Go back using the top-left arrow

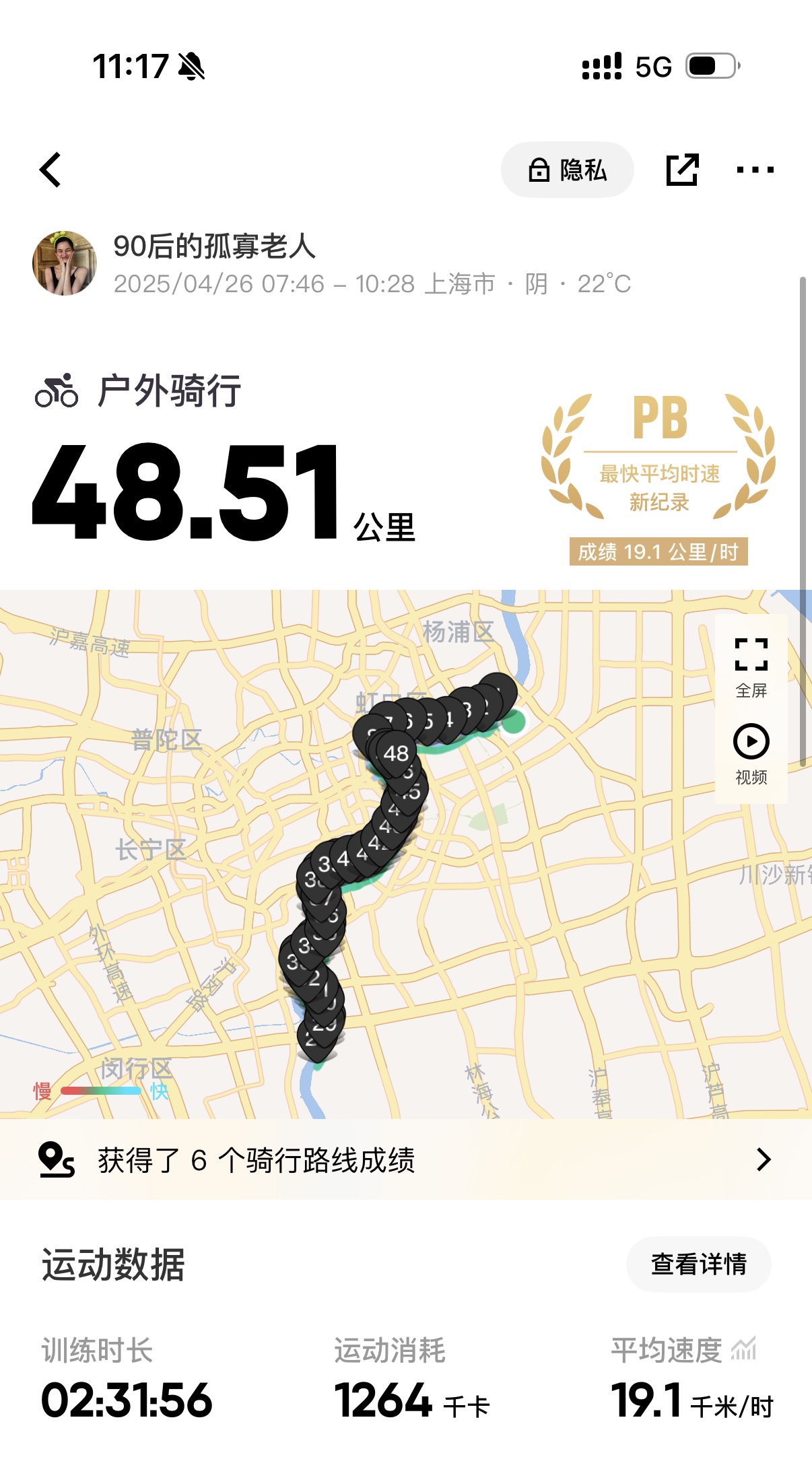[x=51, y=170]
